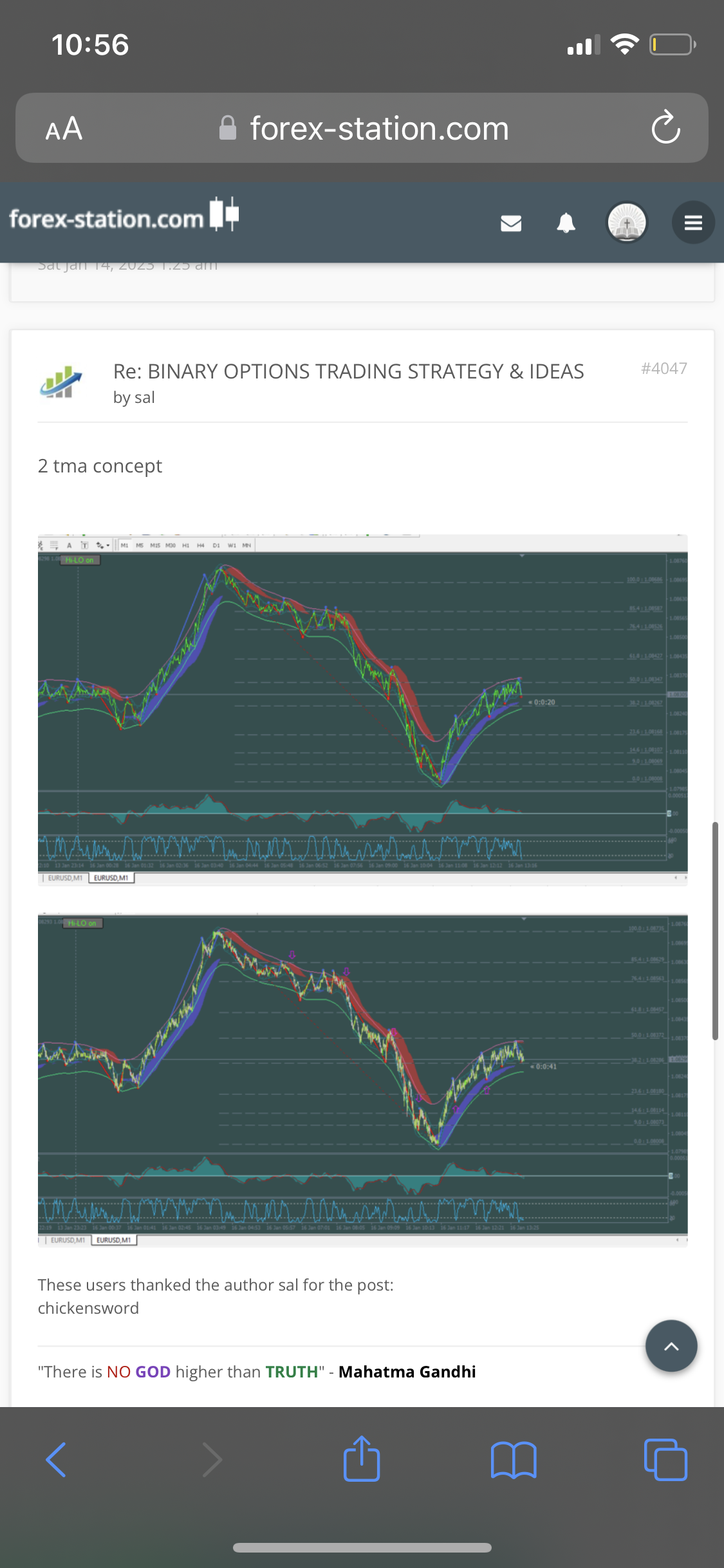Open the user profile avatar
The height and width of the screenshot is (1568, 724).
coord(627,223)
